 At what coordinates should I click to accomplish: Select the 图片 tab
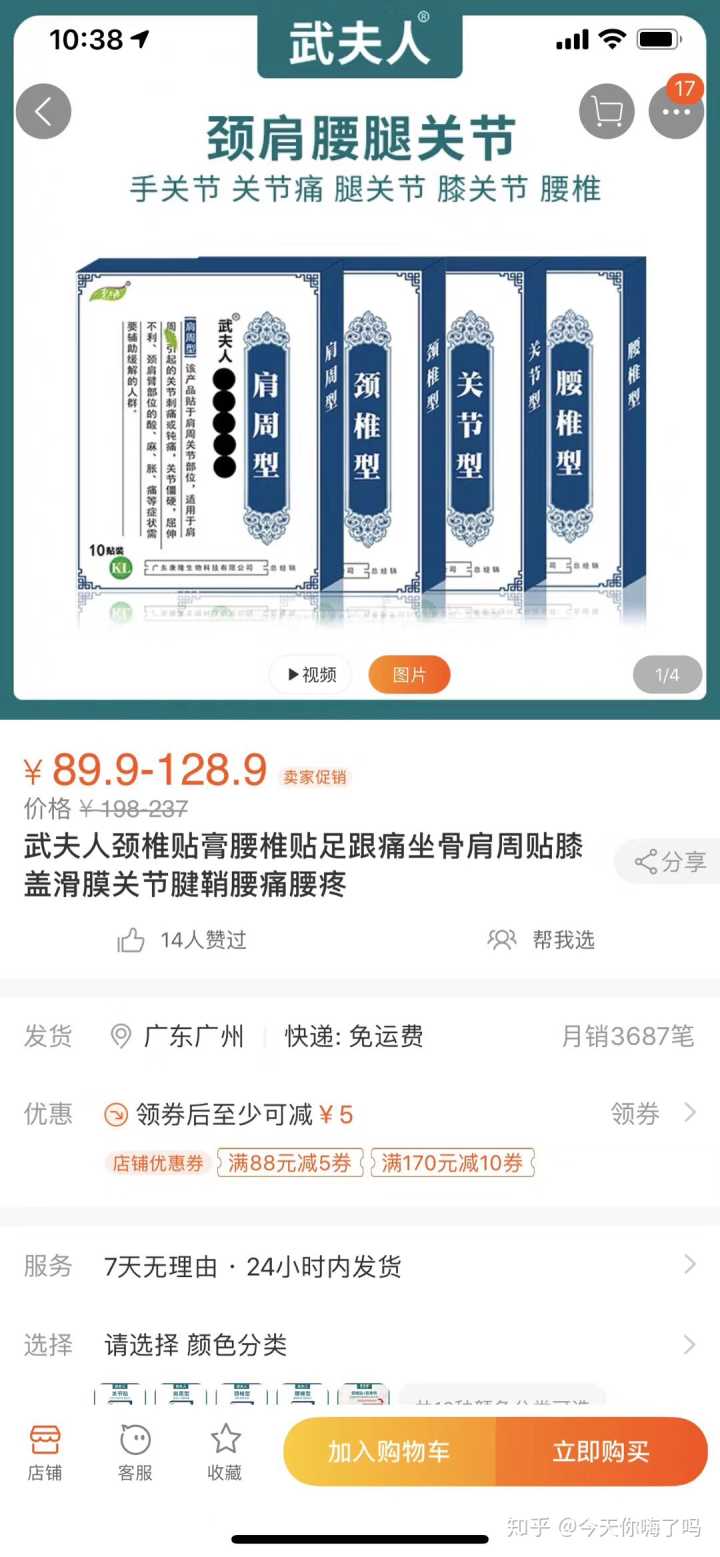(409, 675)
